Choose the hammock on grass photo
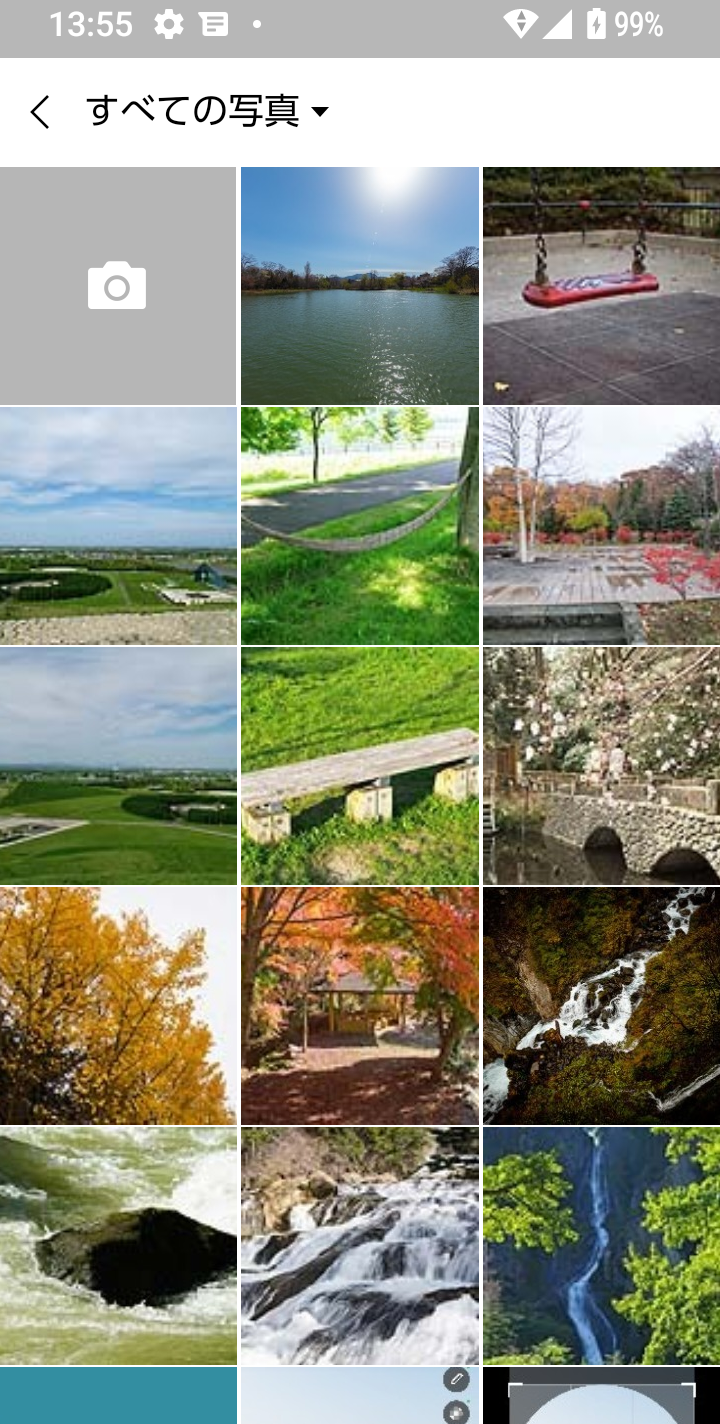The width and height of the screenshot is (720, 1424). coord(360,526)
